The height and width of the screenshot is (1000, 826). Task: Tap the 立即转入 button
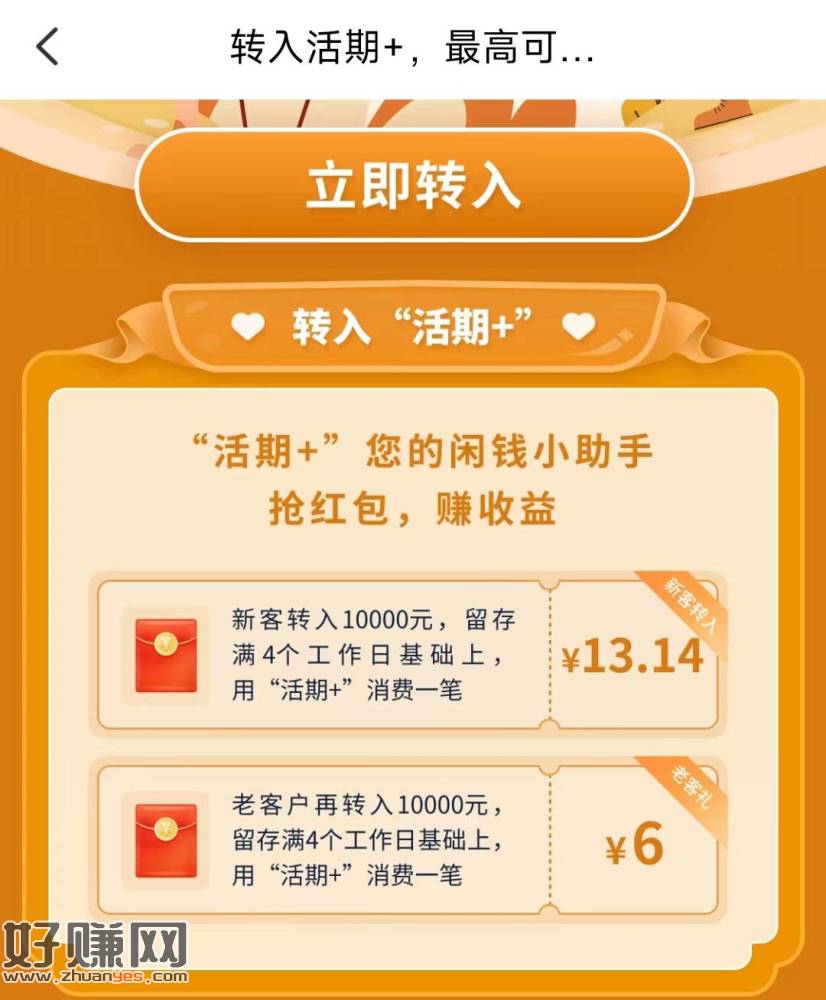(413, 185)
